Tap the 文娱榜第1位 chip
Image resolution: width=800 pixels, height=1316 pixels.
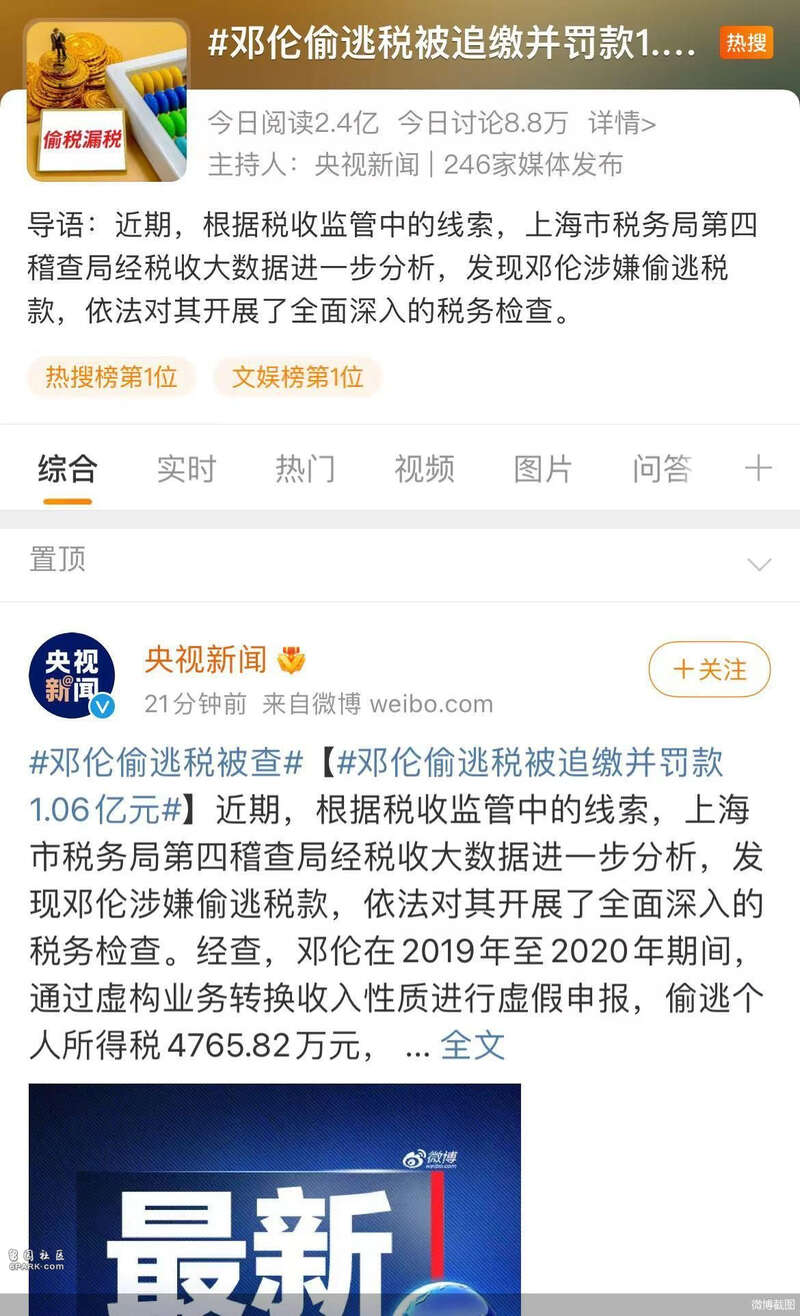point(298,377)
